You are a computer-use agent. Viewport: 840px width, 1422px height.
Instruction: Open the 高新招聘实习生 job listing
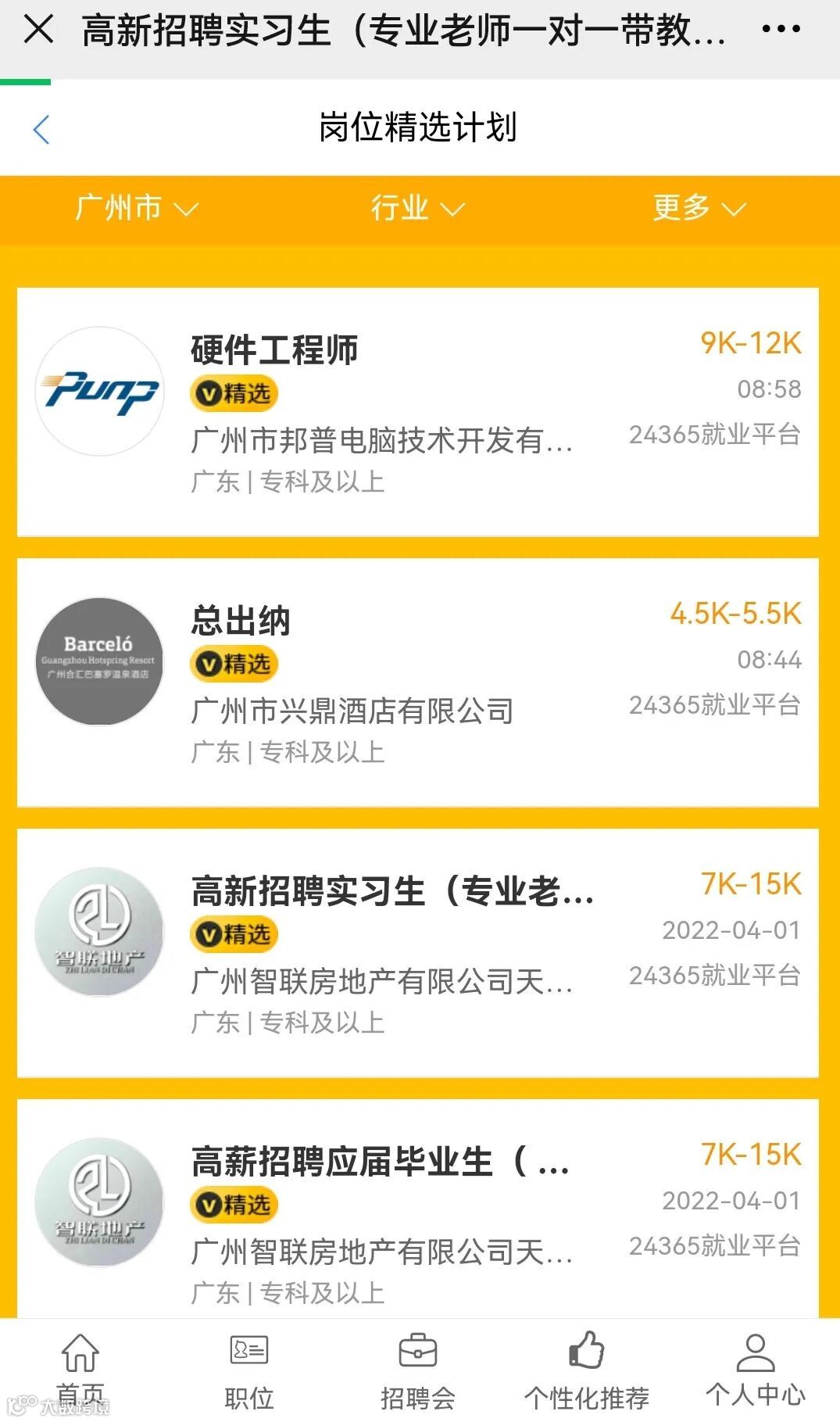pos(418,953)
